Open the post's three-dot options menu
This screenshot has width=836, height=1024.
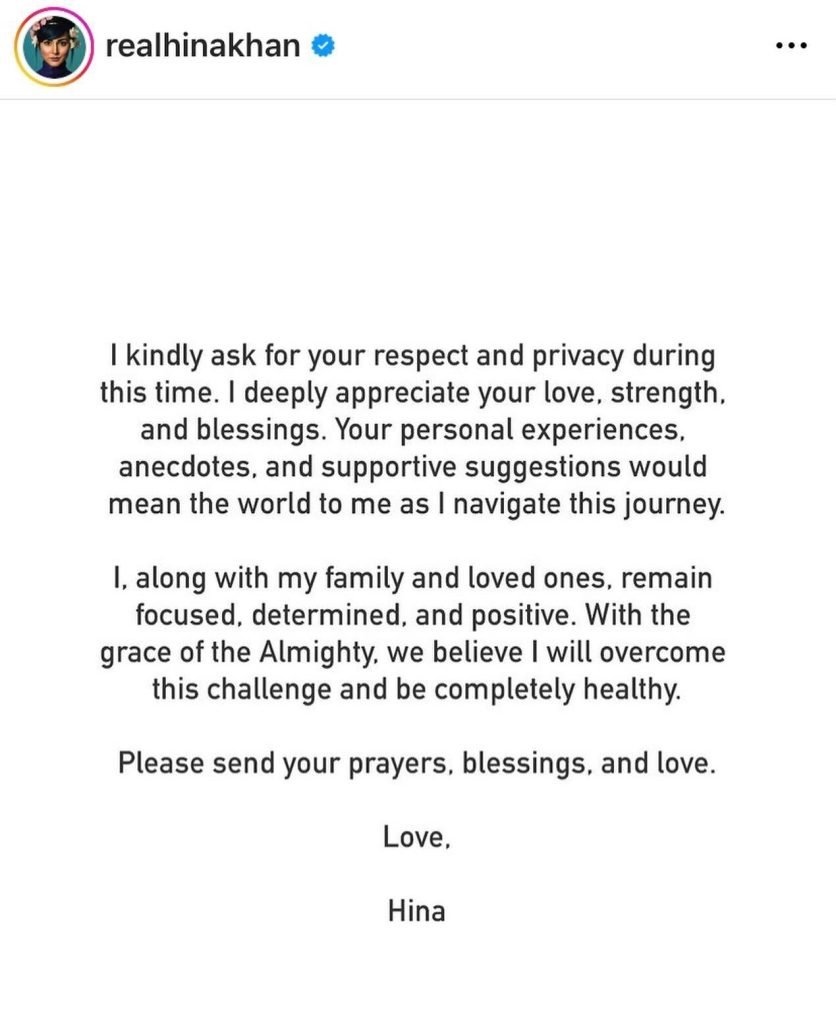pyautogui.click(x=790, y=47)
